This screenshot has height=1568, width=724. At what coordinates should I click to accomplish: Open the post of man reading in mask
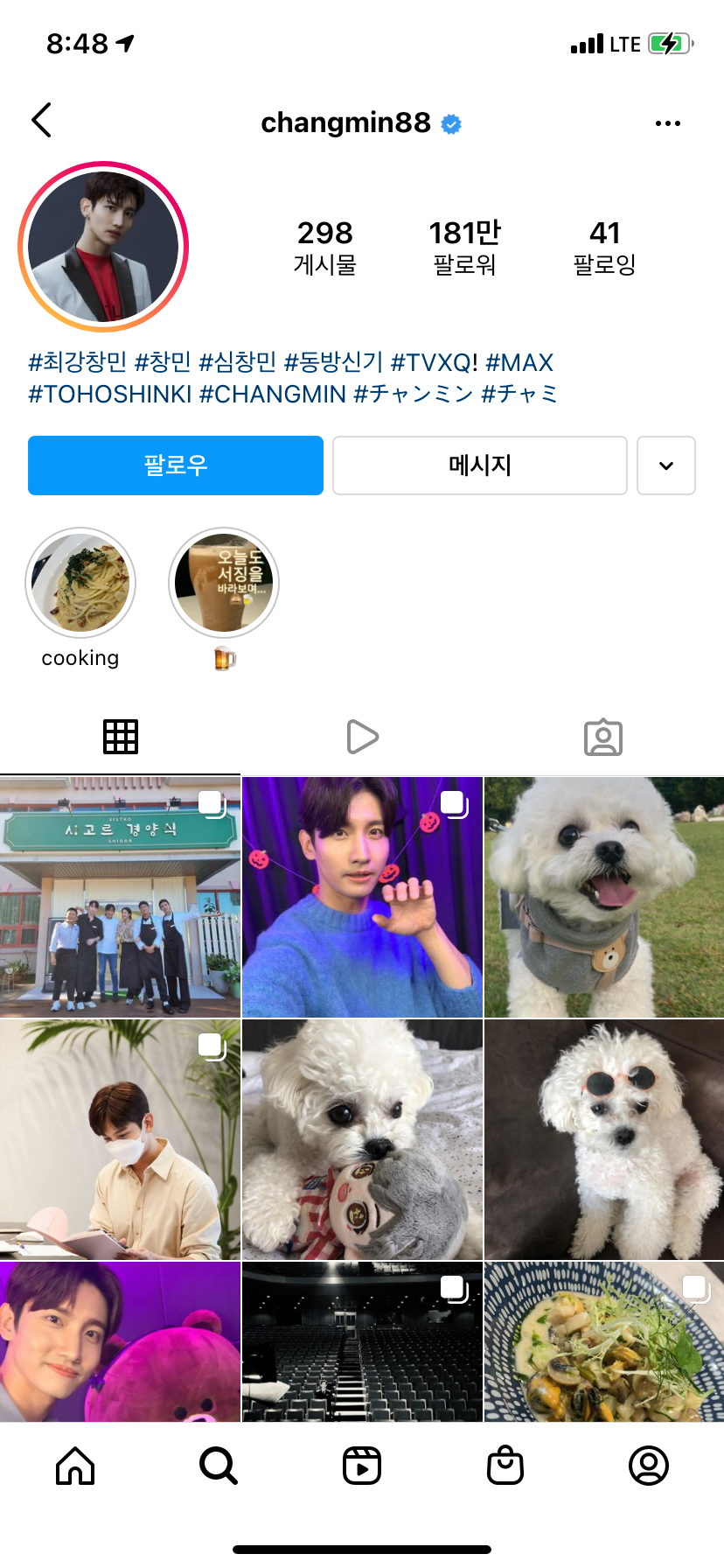[x=120, y=1139]
